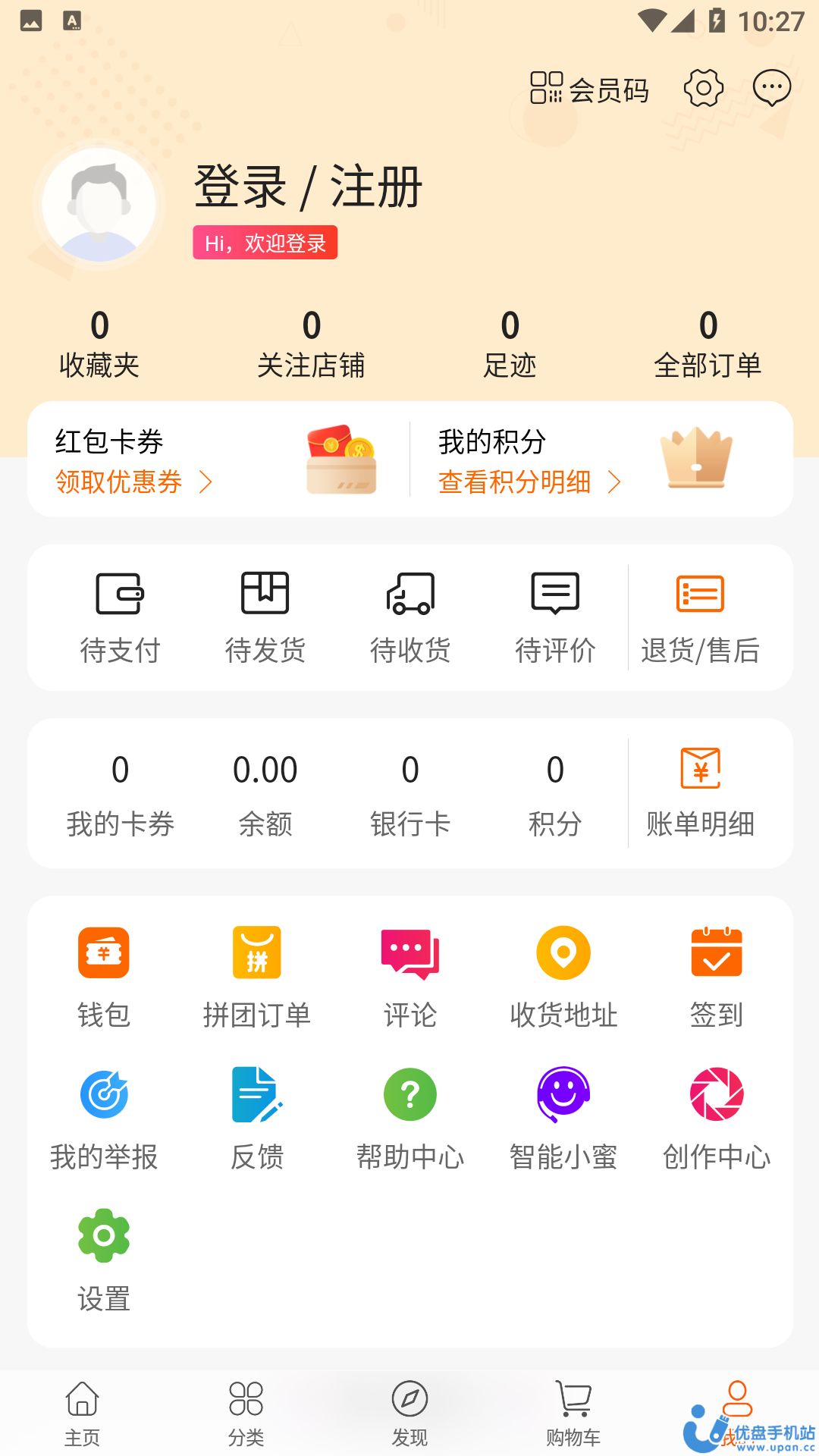Open settings gear icon at top
The height and width of the screenshot is (1456, 819).
[x=703, y=89]
